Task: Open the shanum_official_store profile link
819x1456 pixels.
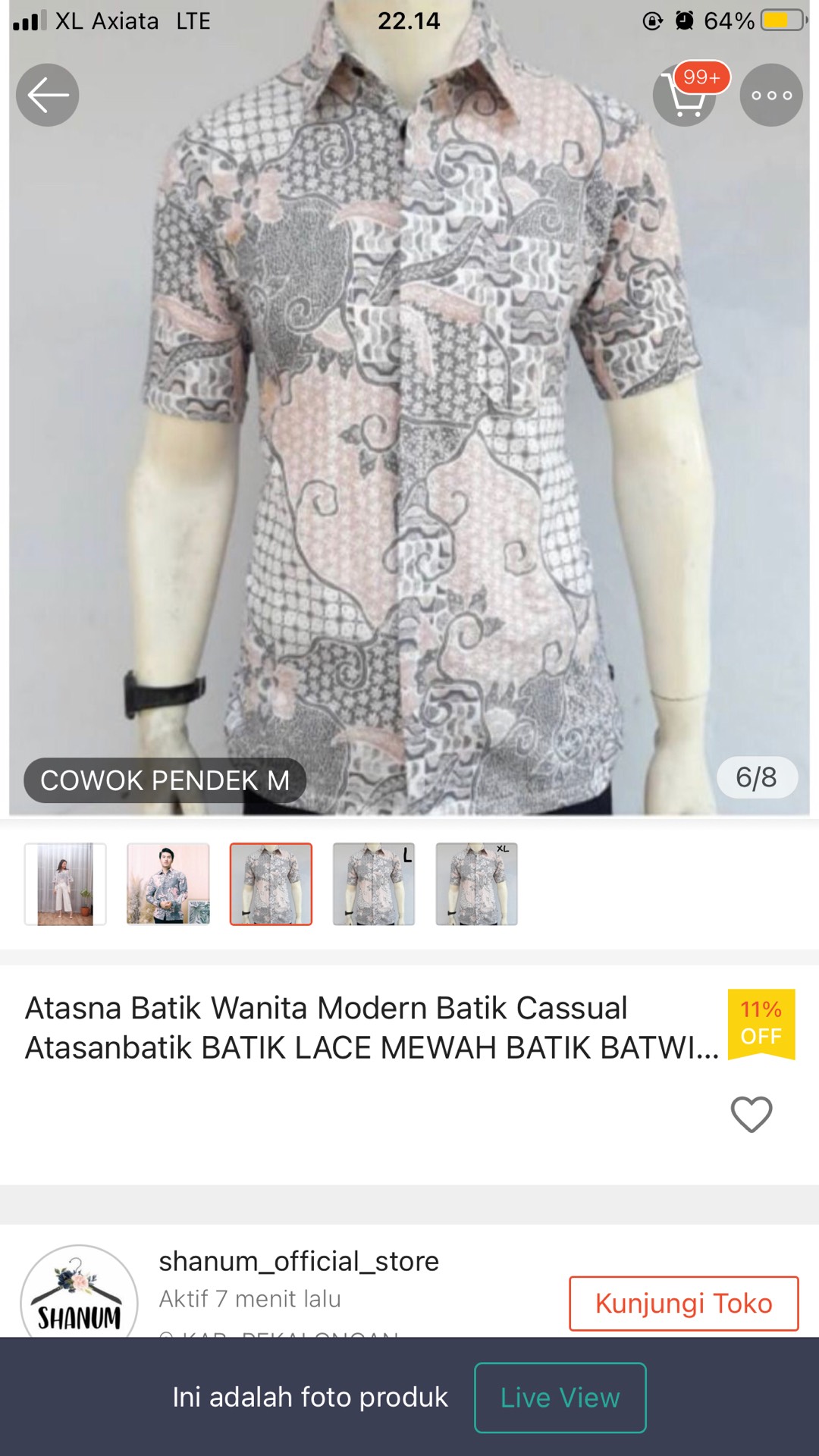Action: pyautogui.click(x=299, y=1261)
